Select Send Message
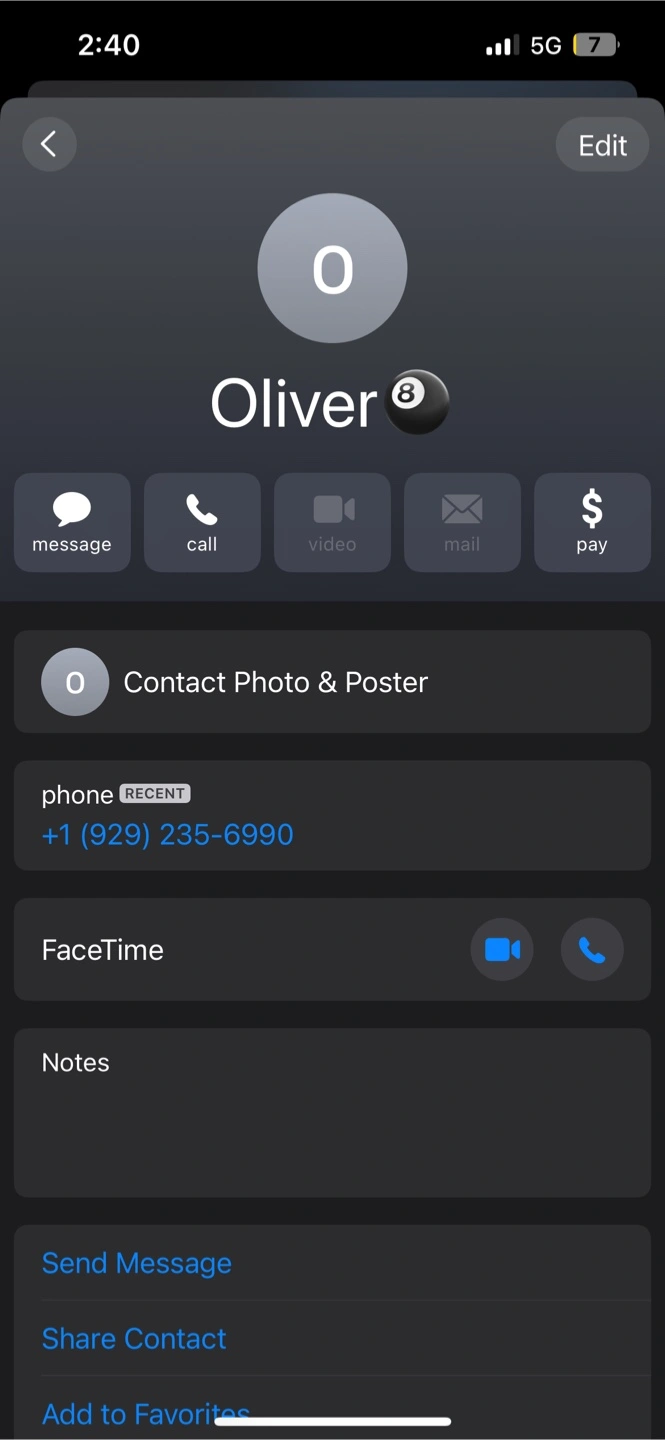The height and width of the screenshot is (1440, 665). pos(137,1263)
